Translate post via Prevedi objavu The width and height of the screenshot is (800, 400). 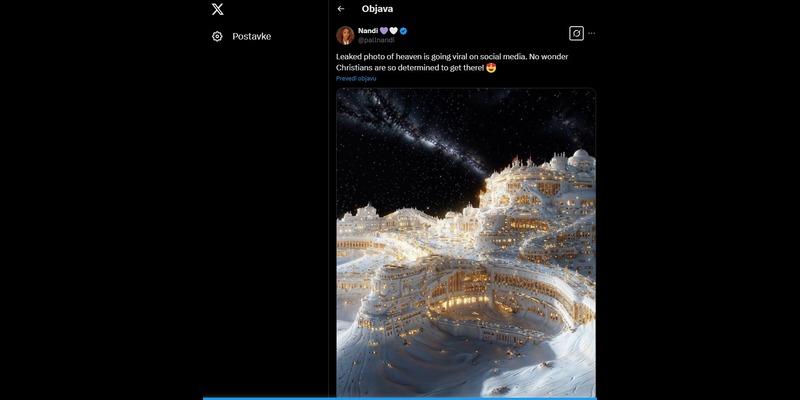tap(355, 78)
